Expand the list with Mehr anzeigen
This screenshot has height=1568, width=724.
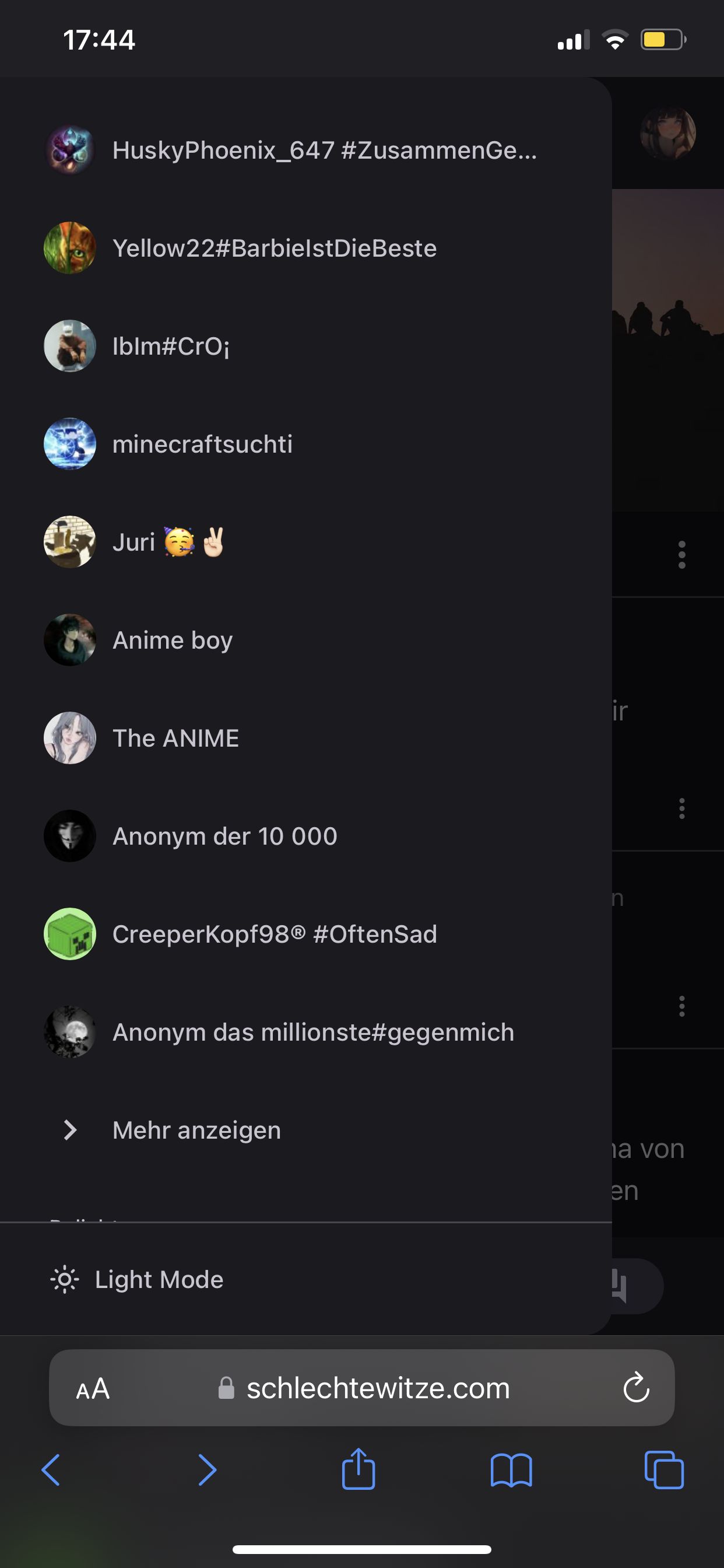pos(196,1130)
